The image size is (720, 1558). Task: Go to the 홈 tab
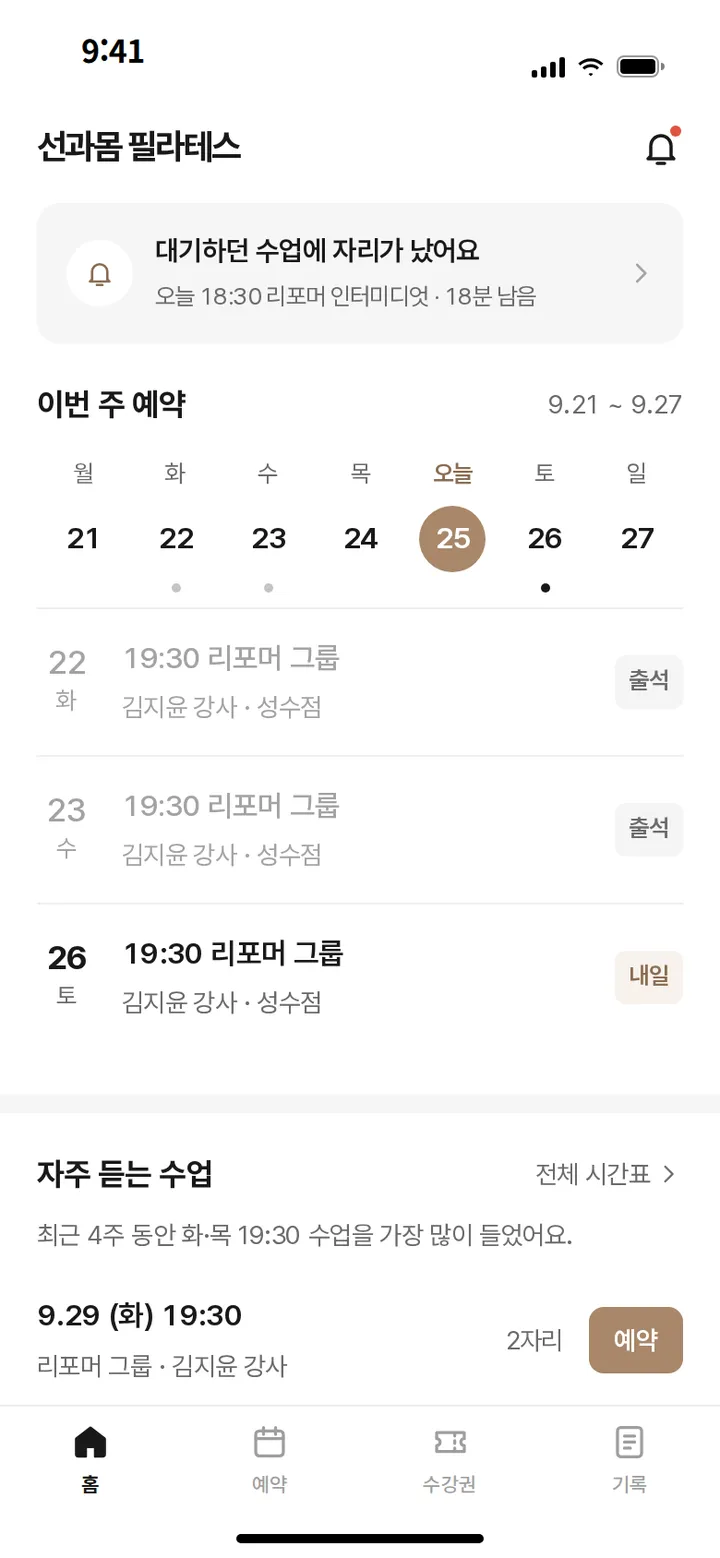click(90, 1460)
